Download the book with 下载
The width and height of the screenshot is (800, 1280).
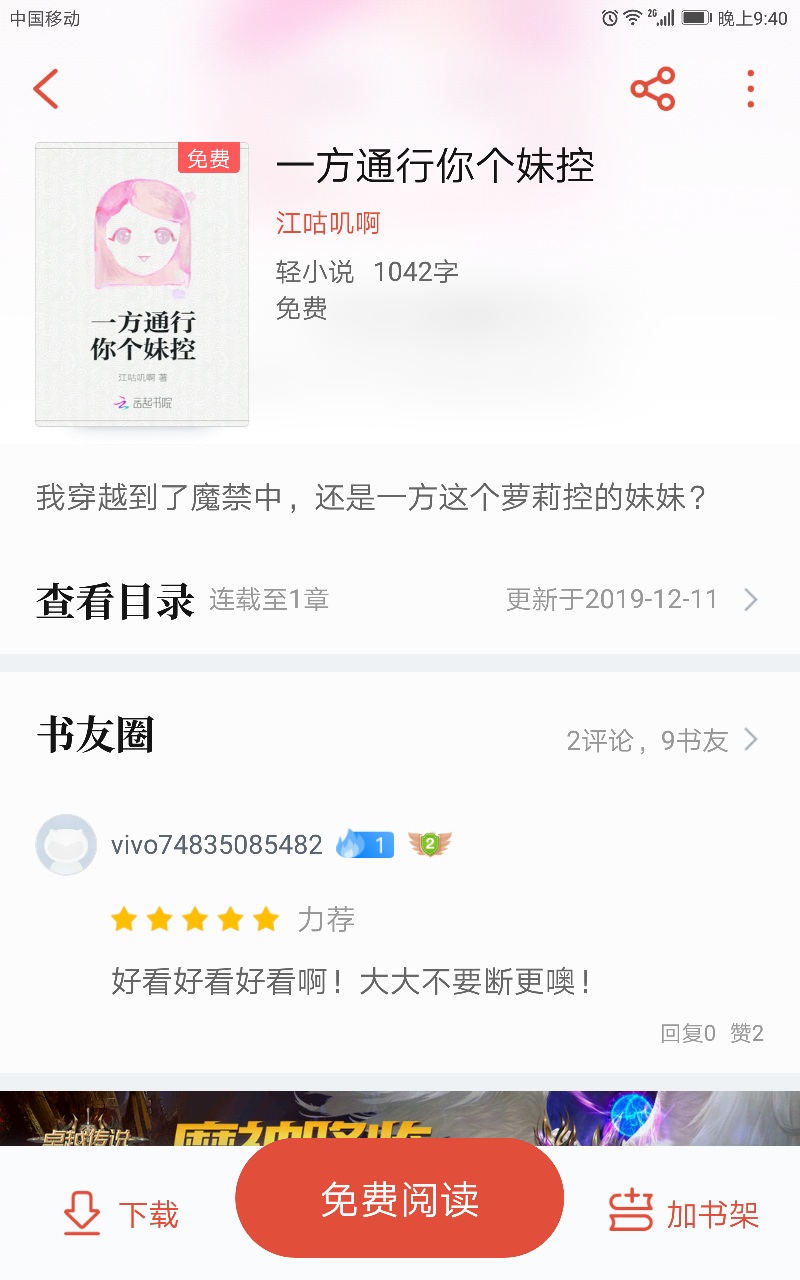pos(121,1214)
